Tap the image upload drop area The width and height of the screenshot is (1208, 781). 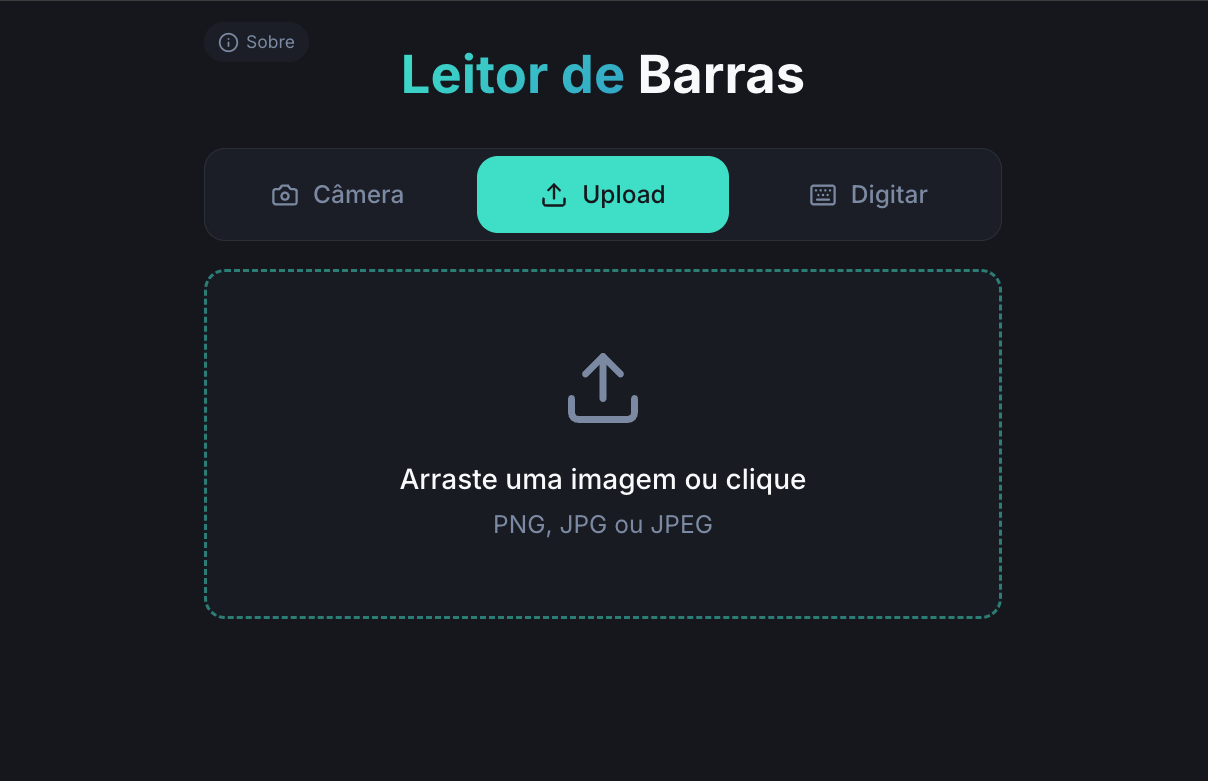pyautogui.click(x=603, y=444)
